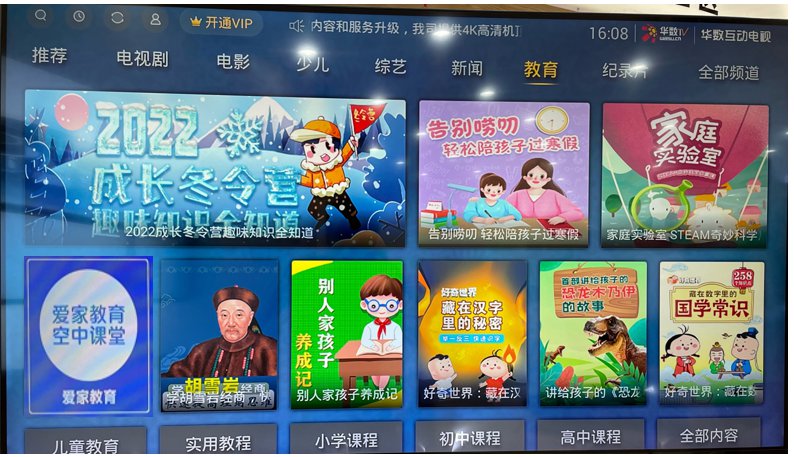The image size is (794, 457).
Task: Open the search icon
Action: pyautogui.click(x=40, y=17)
